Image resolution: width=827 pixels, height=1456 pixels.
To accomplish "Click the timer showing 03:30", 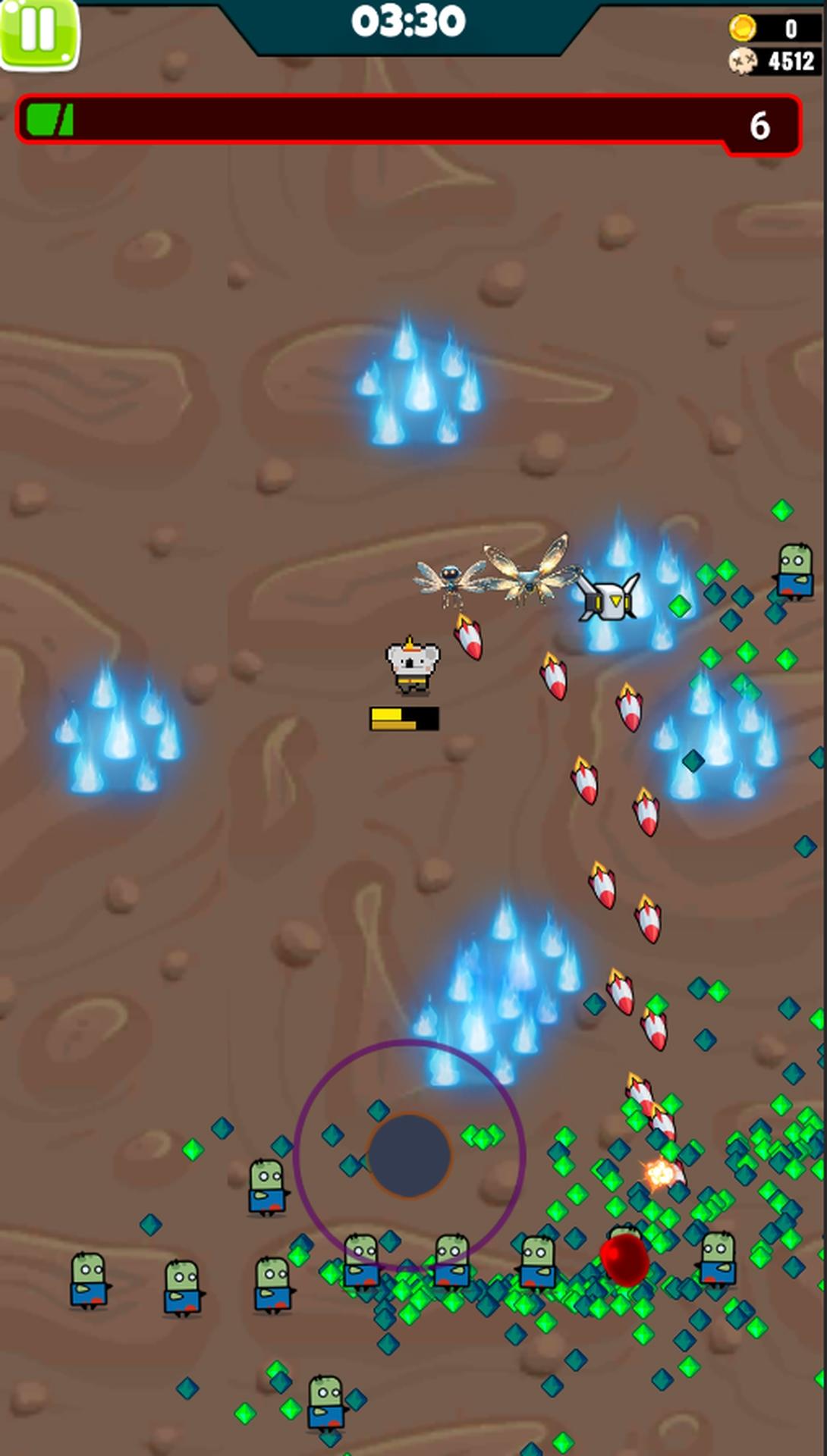I will tap(410, 23).
